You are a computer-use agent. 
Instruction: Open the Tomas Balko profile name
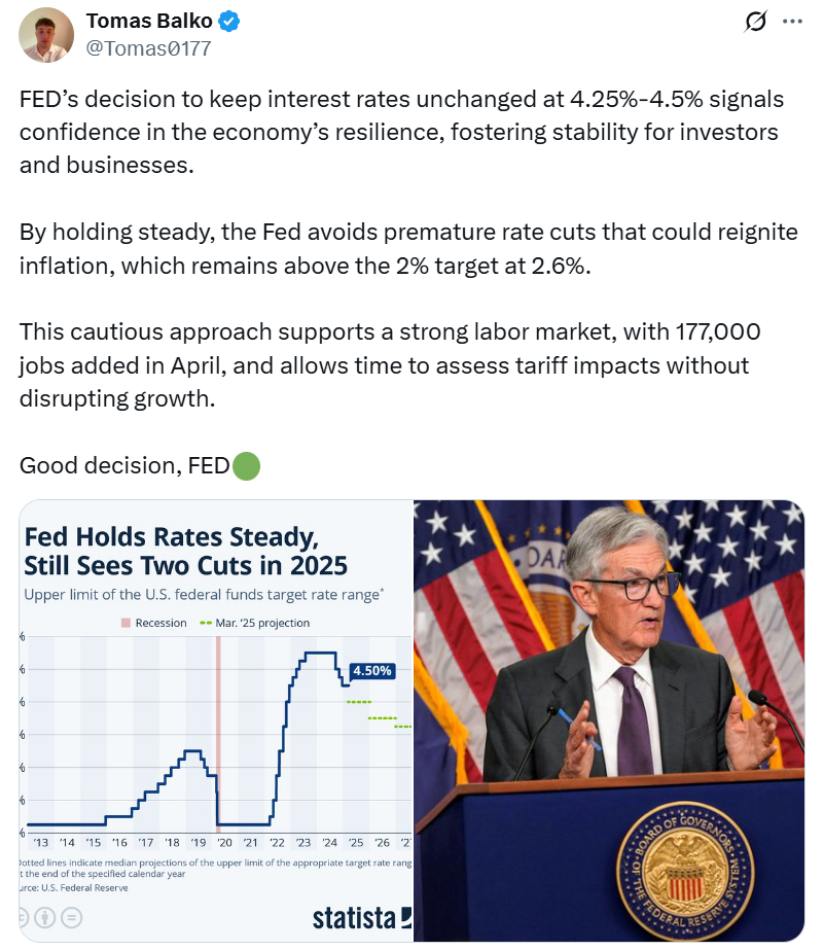pos(149,21)
